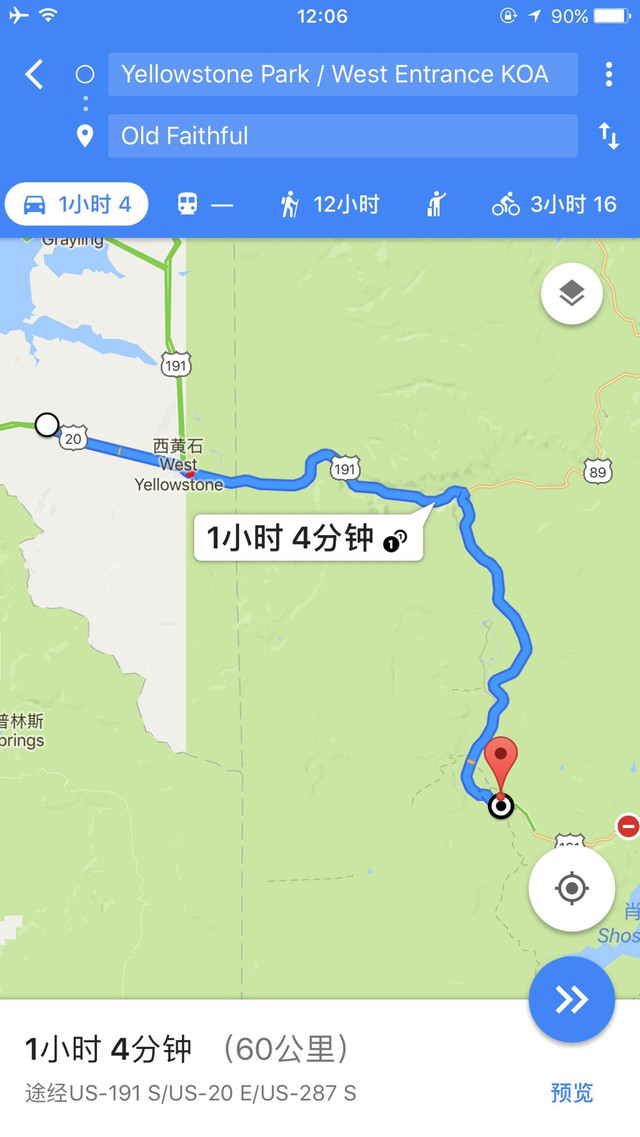Edit the starting point Yellowstone Park KOA field
The image size is (640, 1137).
(x=342, y=75)
